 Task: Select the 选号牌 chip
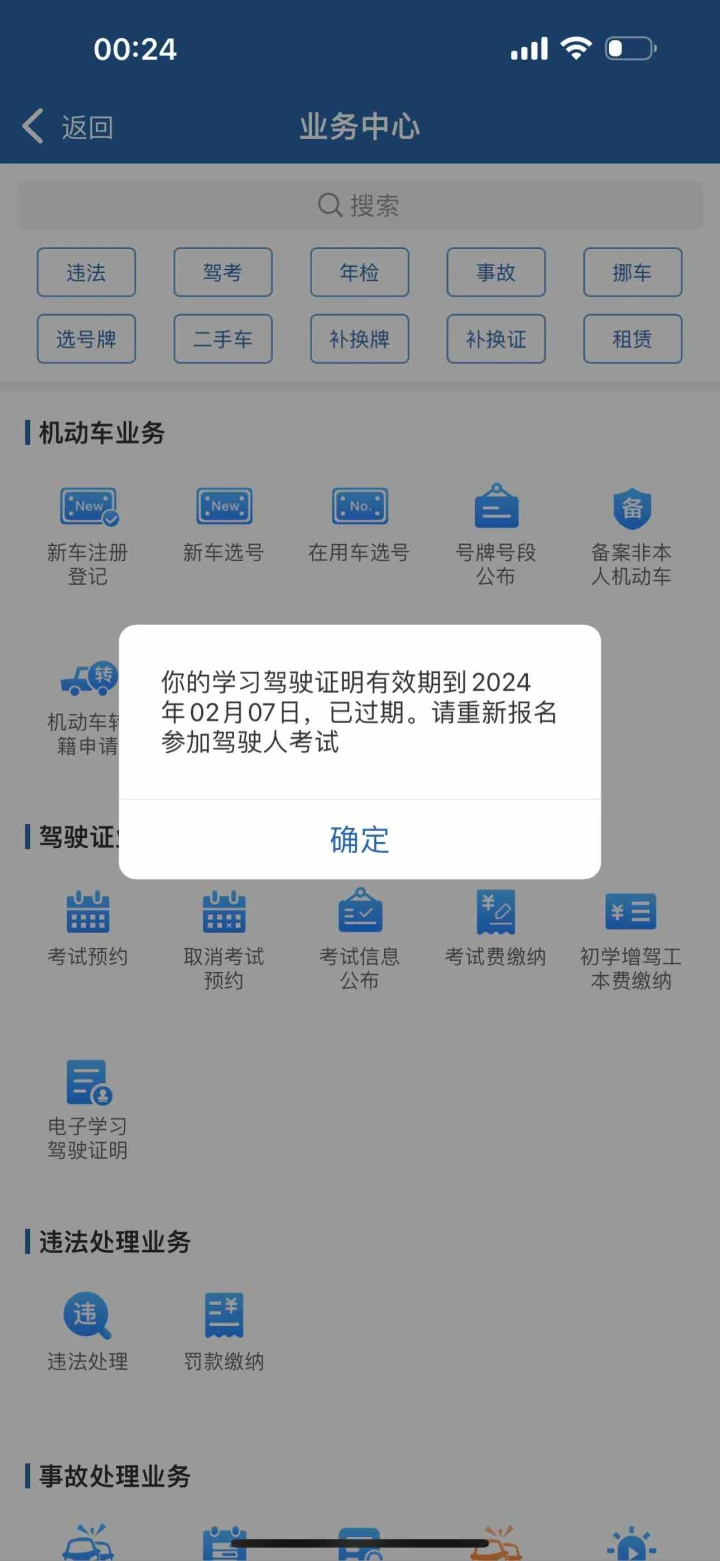(86, 339)
